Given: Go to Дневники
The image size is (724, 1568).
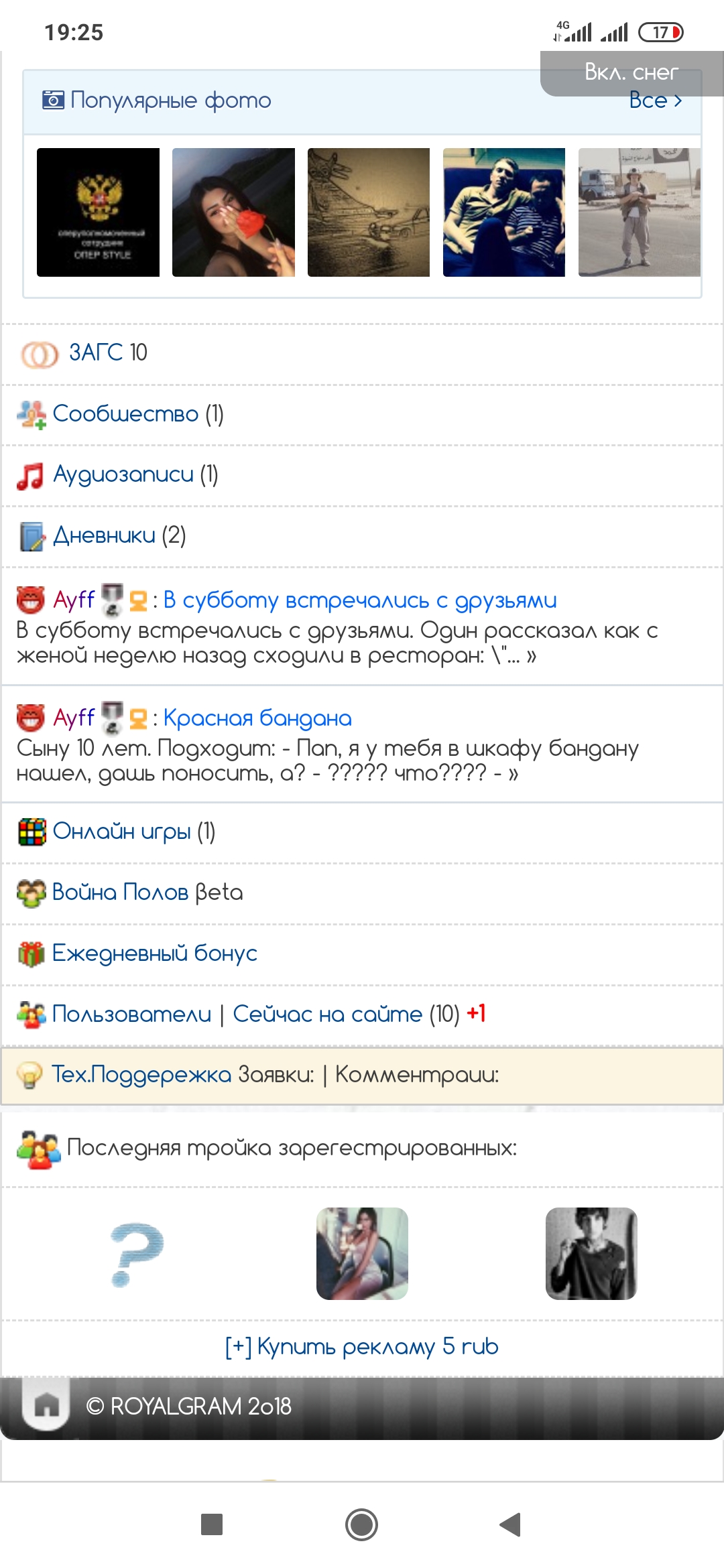Looking at the screenshot, I should point(105,535).
